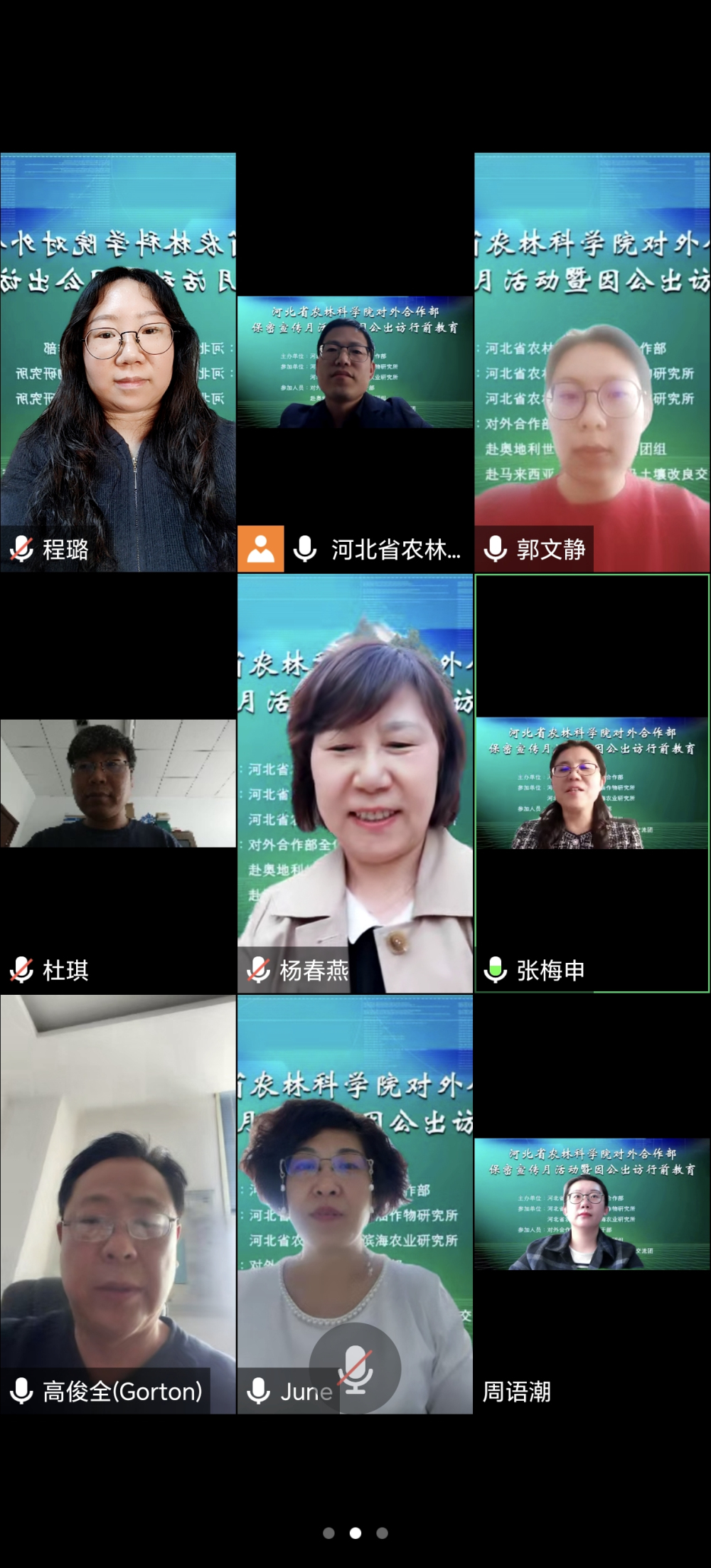Select 张梅申's video tile
This screenshot has width=711, height=1568.
click(592, 784)
